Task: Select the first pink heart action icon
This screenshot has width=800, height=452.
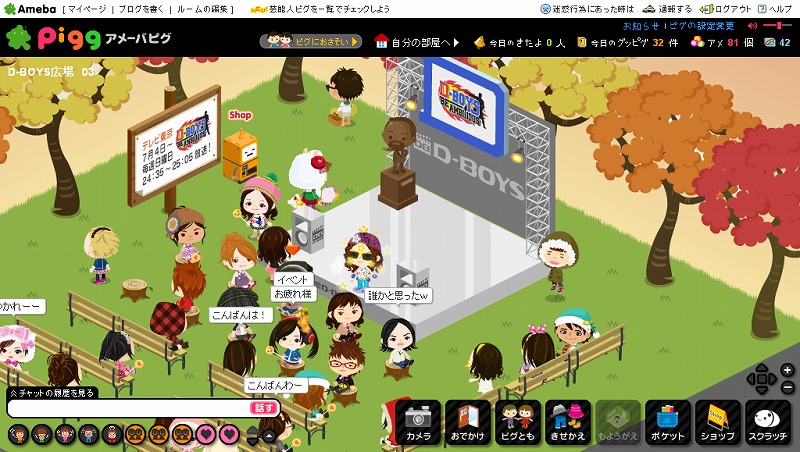Action: pos(207,434)
